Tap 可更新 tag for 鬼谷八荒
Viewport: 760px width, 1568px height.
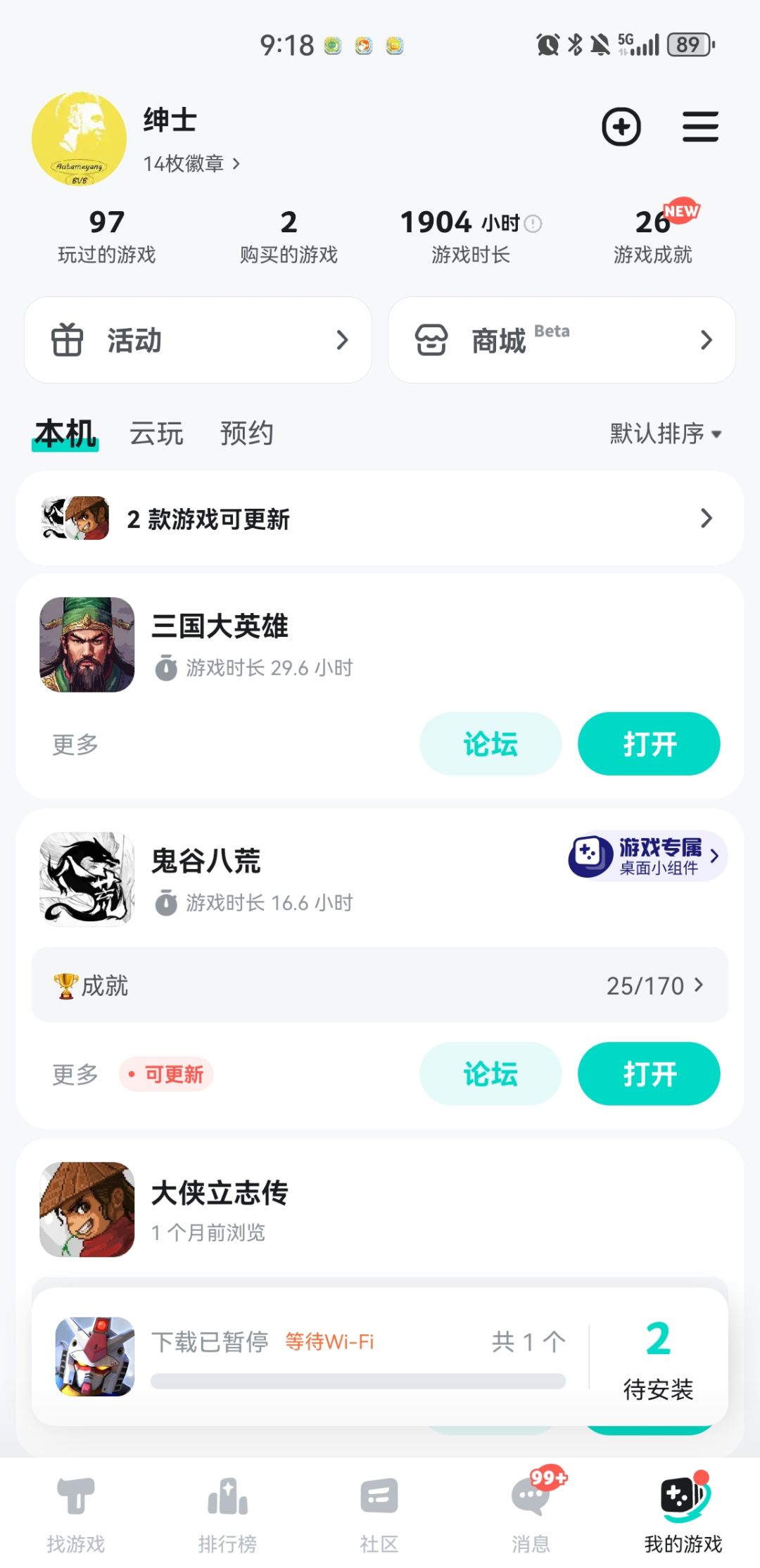coord(167,1075)
